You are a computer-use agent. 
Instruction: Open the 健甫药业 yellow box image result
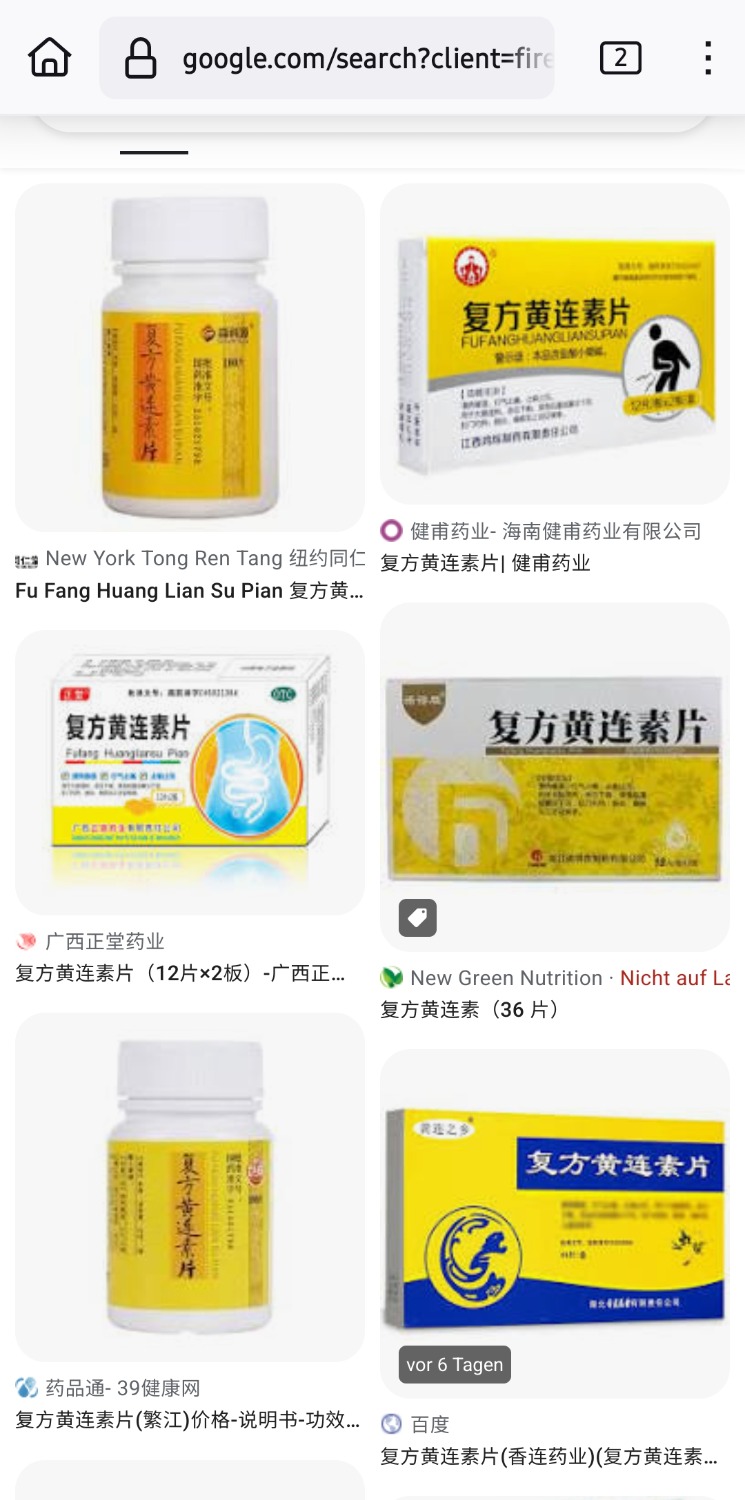click(x=555, y=343)
